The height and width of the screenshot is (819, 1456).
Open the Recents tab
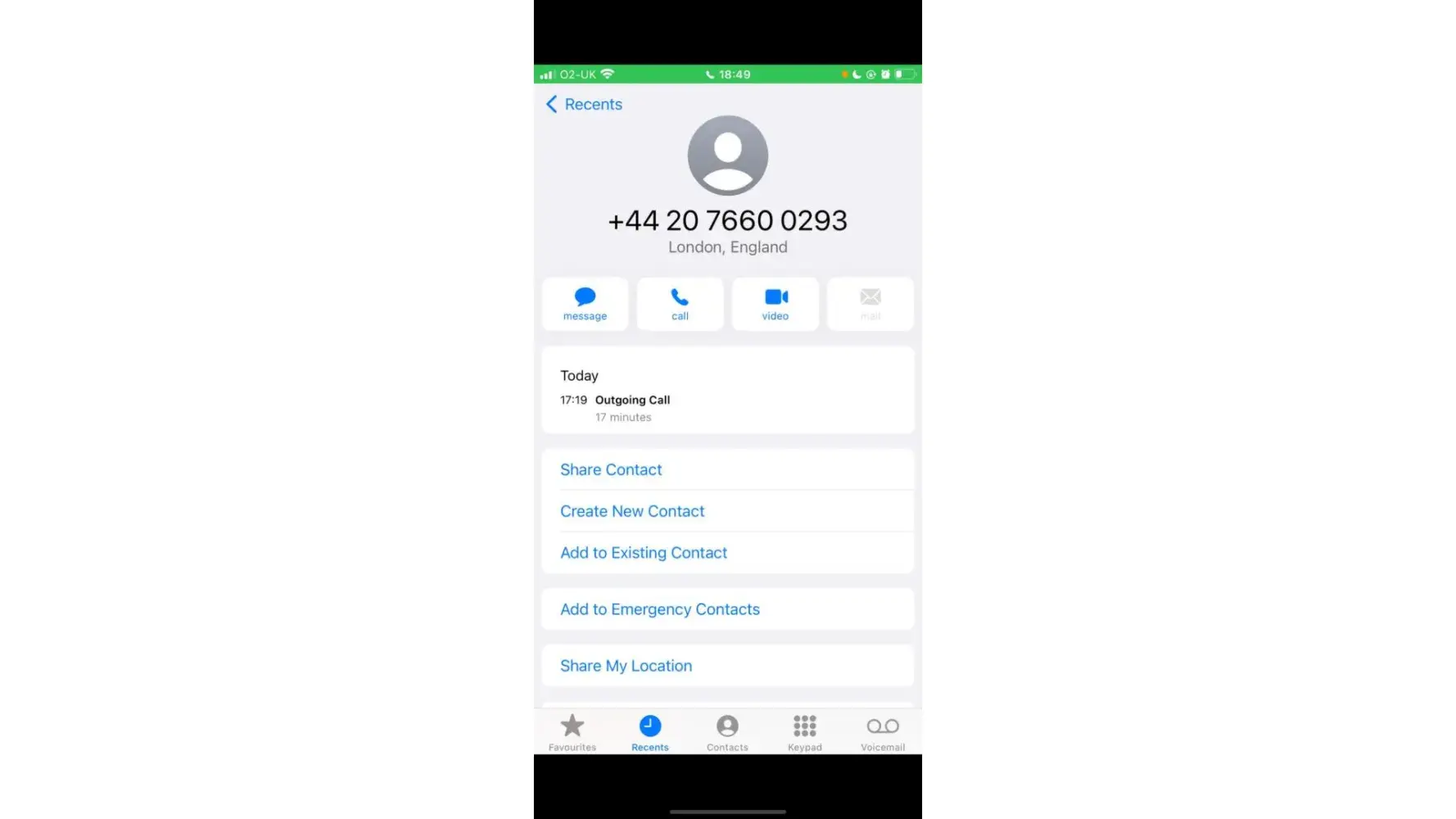point(649,731)
